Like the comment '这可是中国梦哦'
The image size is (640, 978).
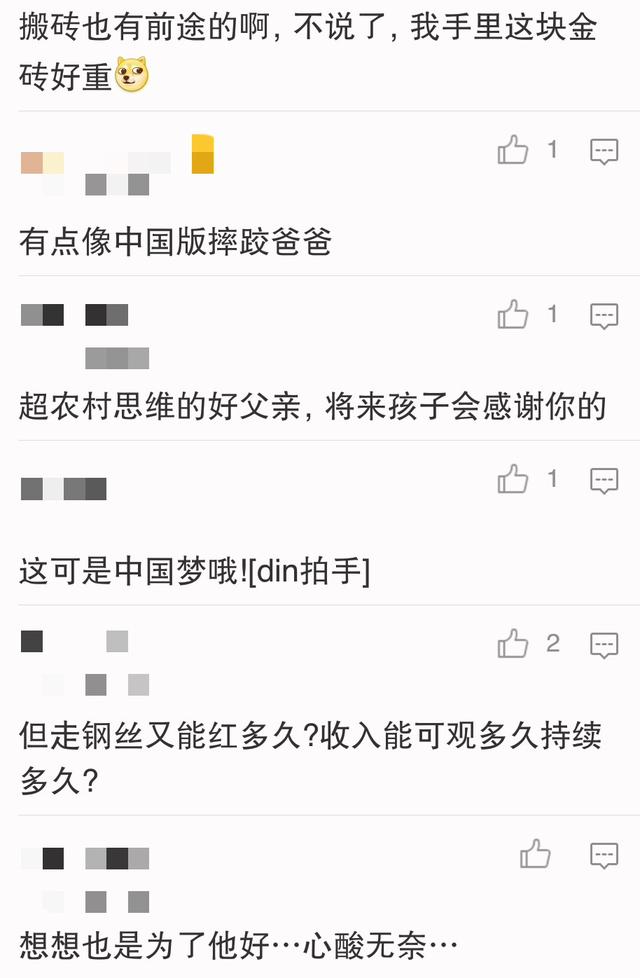(513, 480)
